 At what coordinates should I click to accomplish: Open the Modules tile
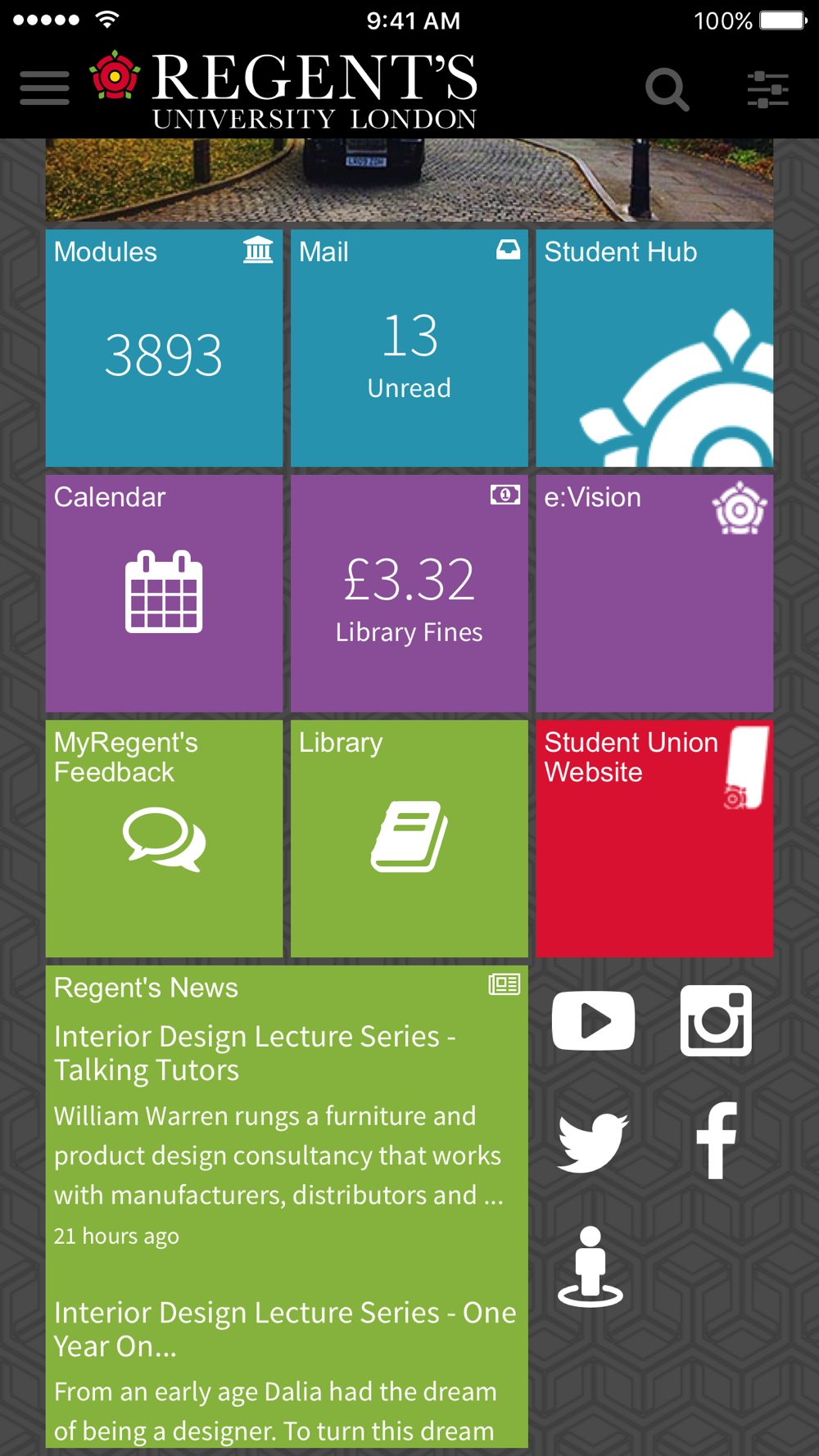[x=164, y=348]
